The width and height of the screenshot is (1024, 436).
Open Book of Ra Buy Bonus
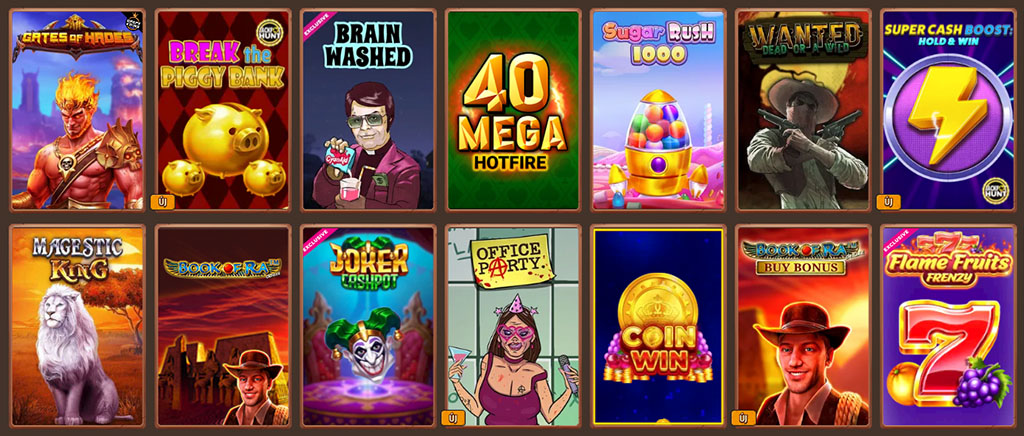pos(802,326)
